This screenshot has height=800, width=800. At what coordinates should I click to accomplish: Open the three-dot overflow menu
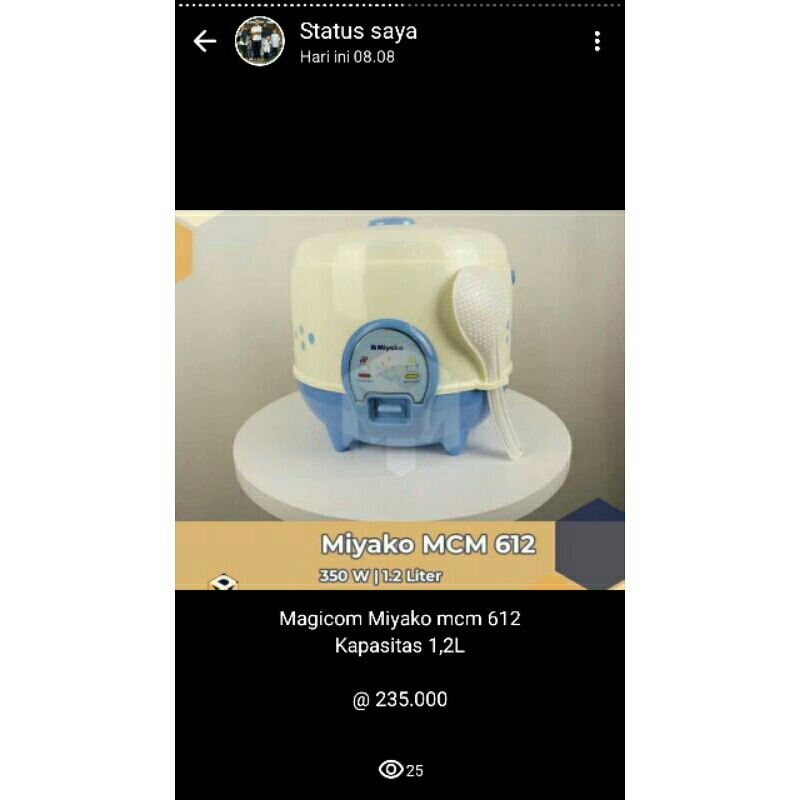[x=597, y=41]
